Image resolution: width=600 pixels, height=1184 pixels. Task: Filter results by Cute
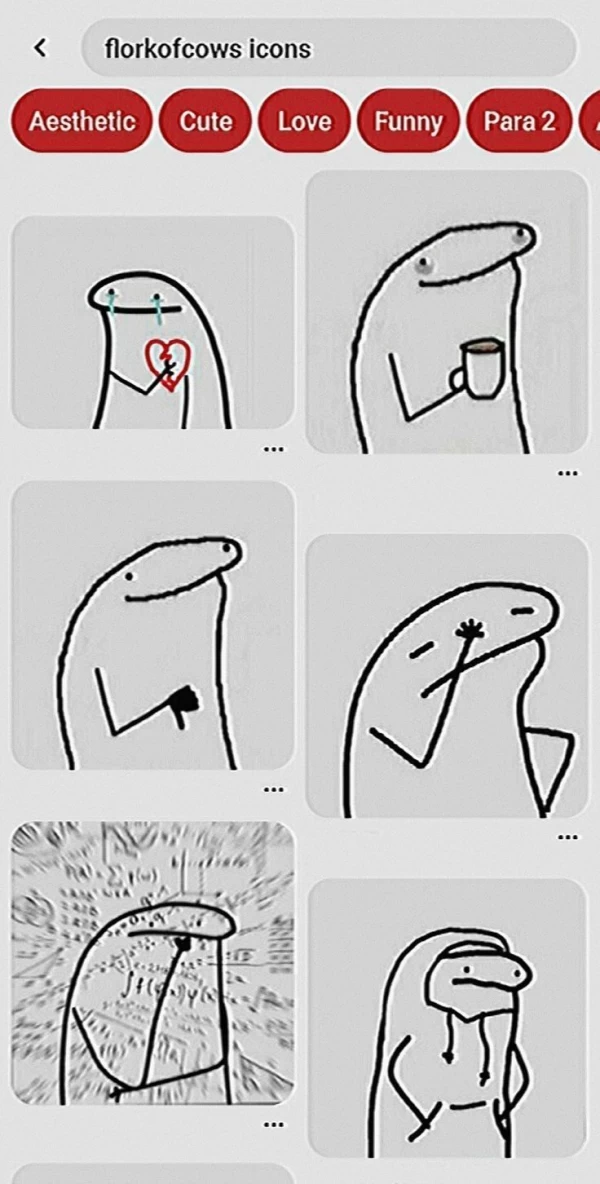point(205,122)
